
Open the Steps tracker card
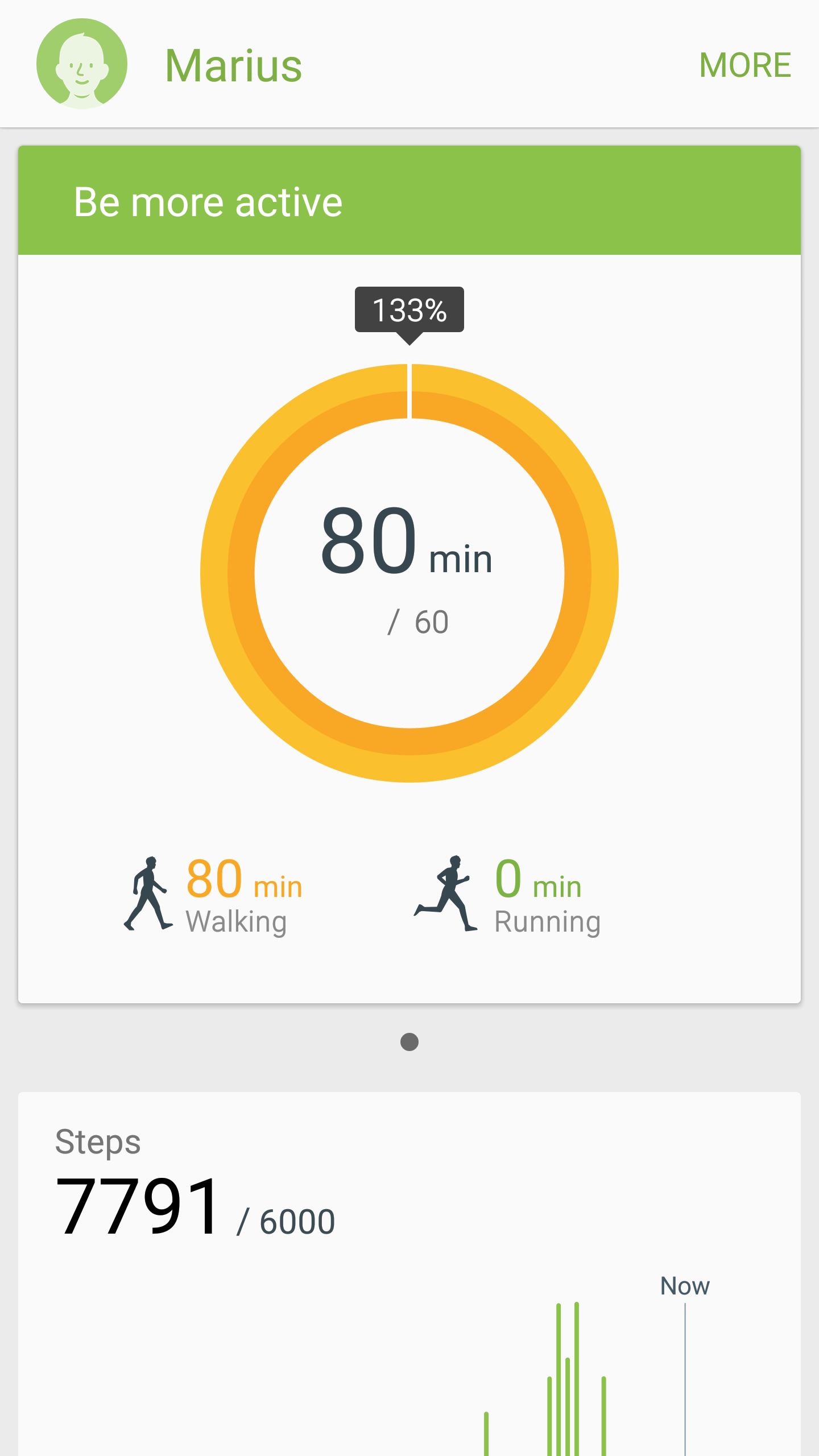(x=409, y=1274)
